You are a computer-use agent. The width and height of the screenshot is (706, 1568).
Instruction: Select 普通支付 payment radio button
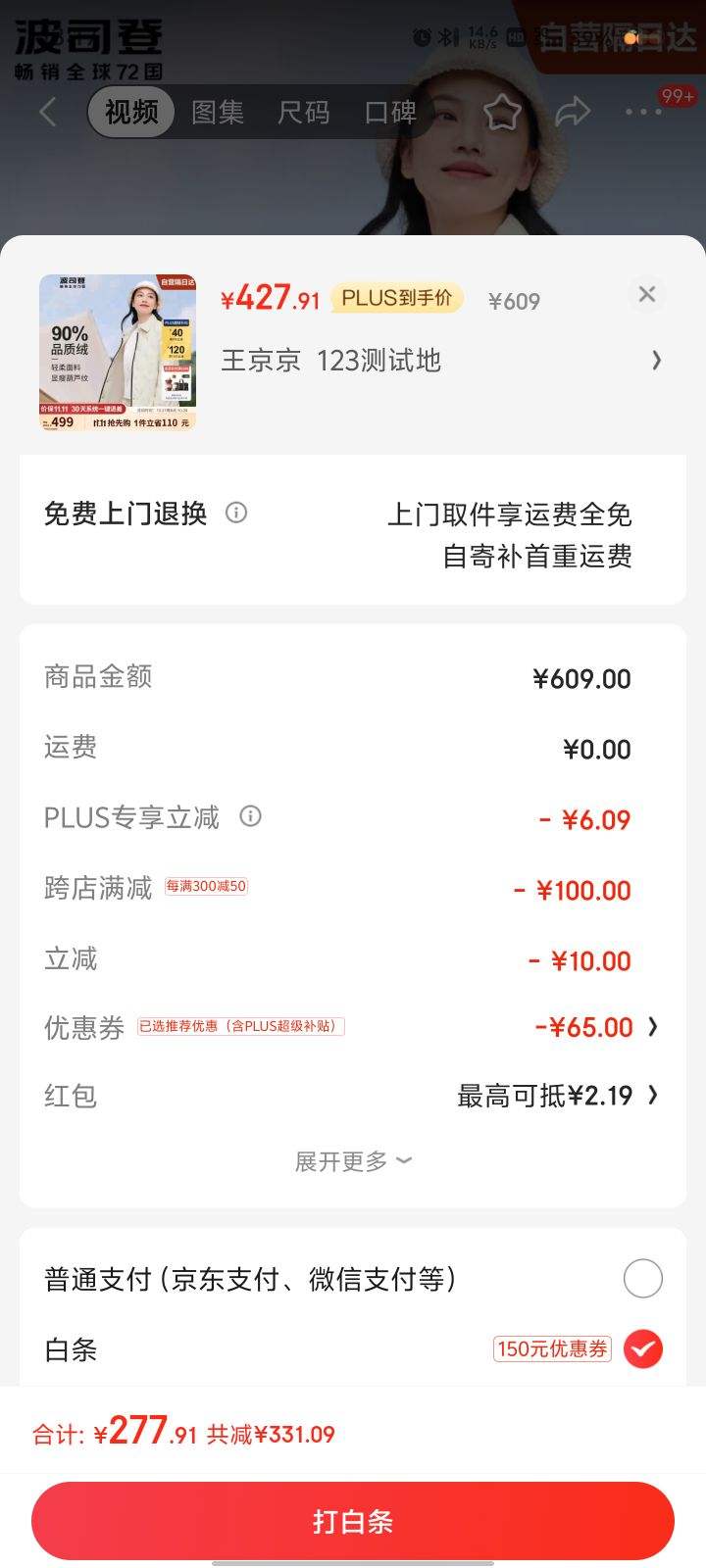coord(643,1278)
